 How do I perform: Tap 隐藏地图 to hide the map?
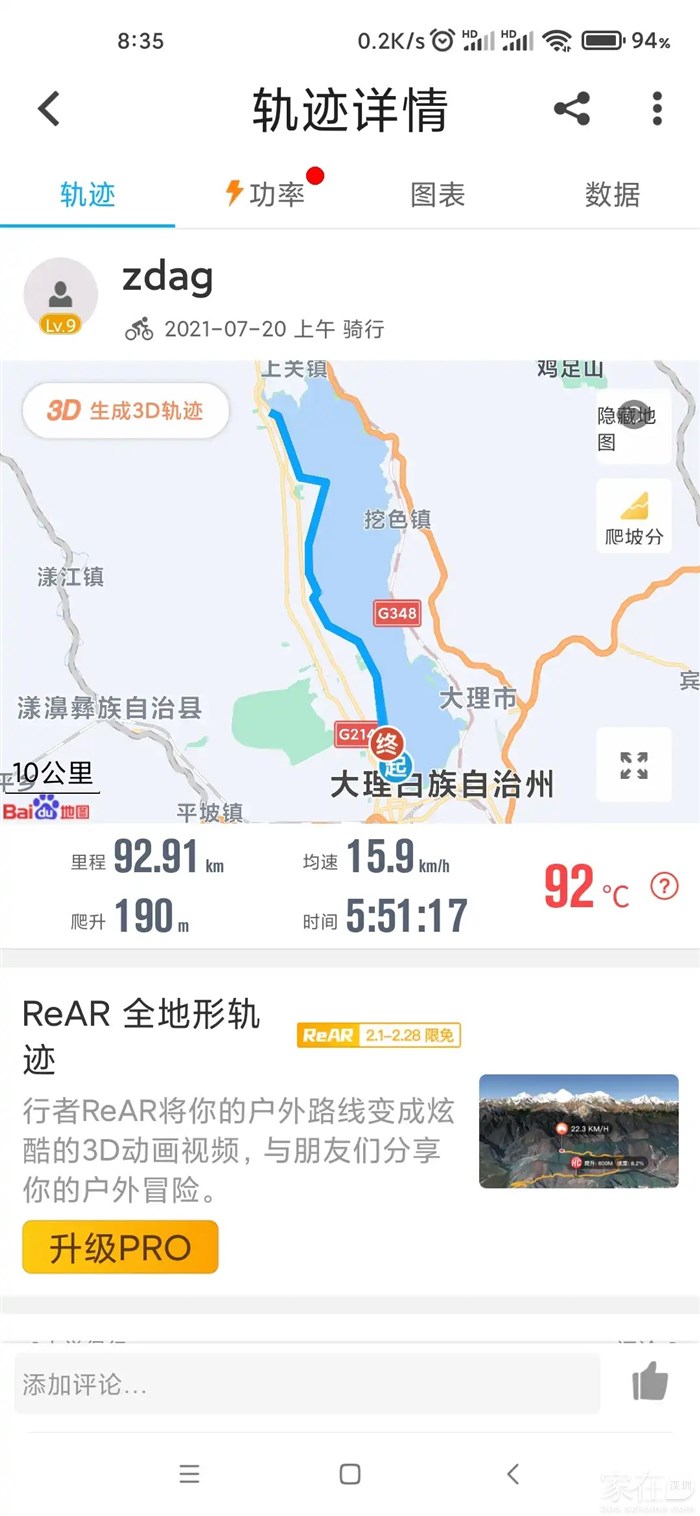pos(633,428)
